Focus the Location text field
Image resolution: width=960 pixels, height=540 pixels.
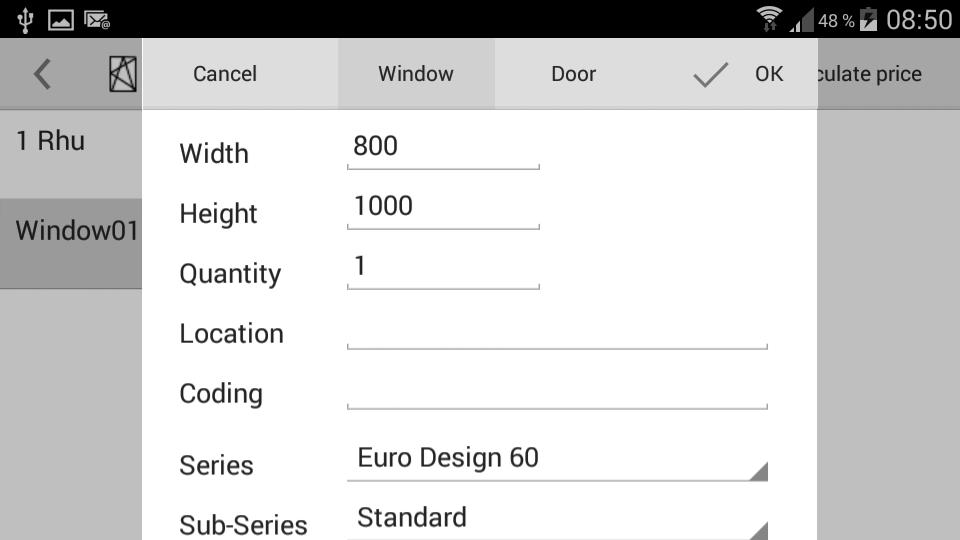click(556, 332)
